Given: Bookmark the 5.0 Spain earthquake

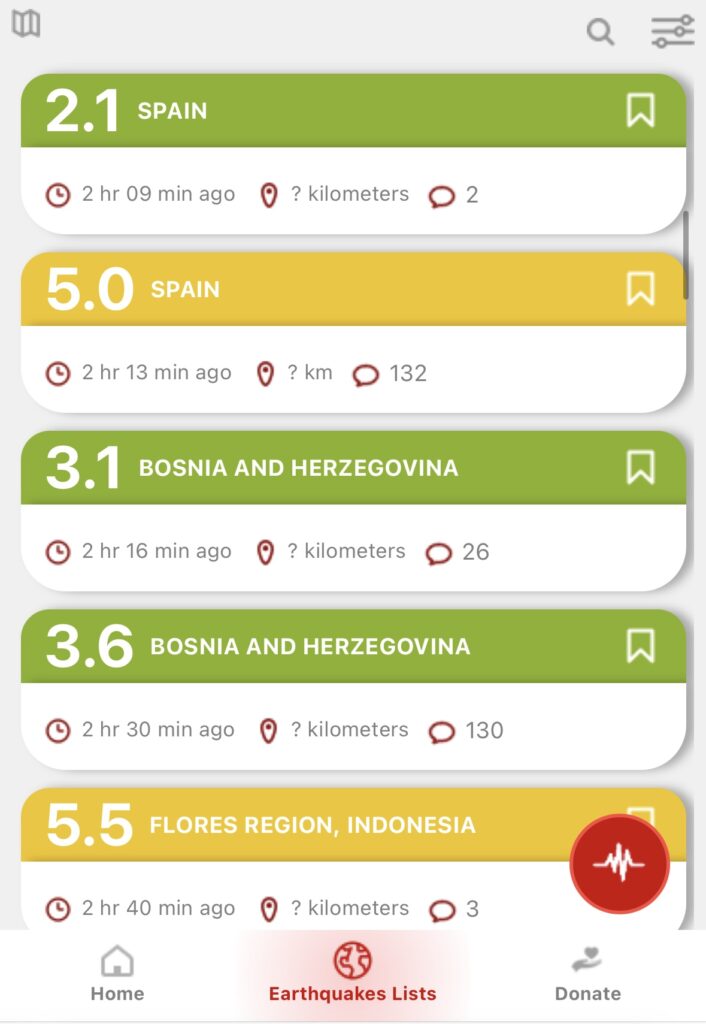Looking at the screenshot, I should click(641, 288).
